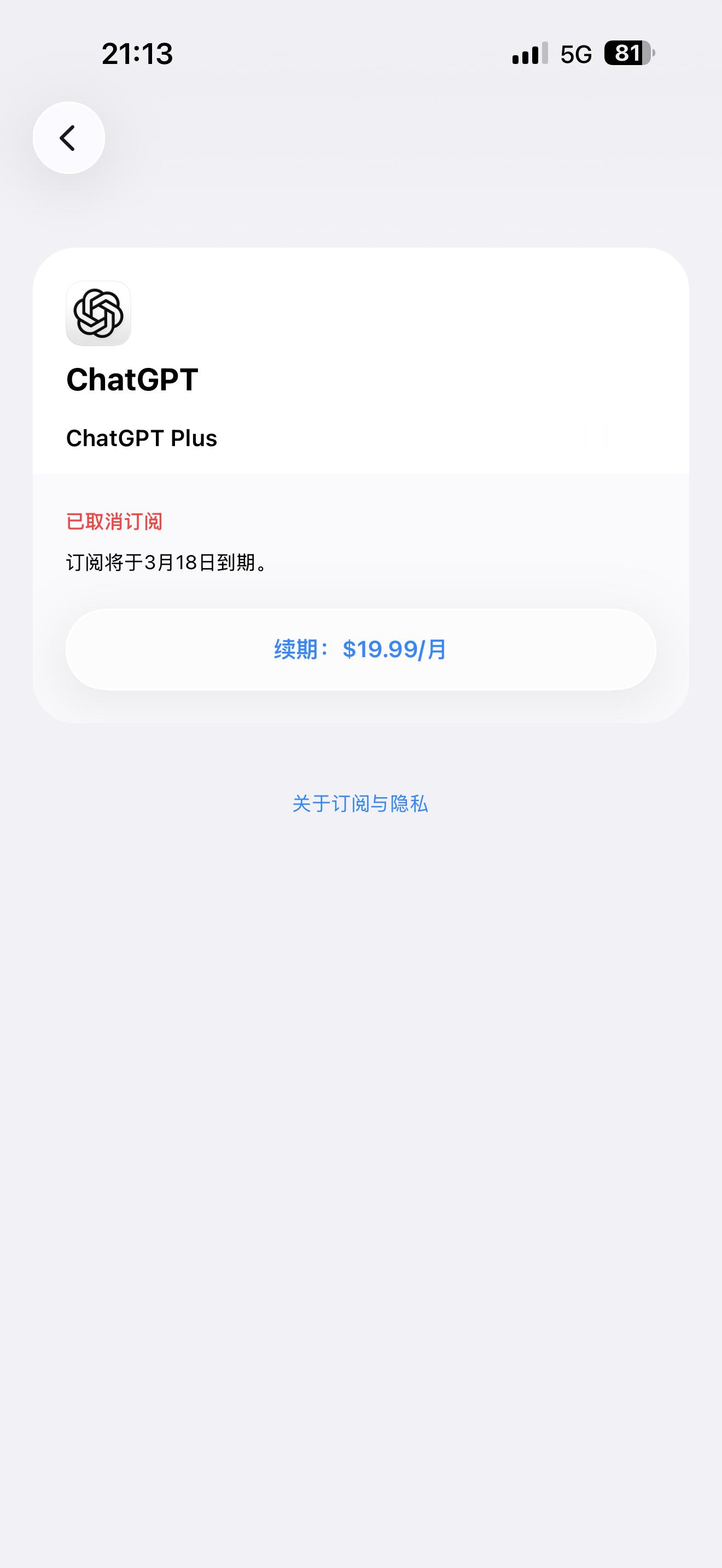The image size is (722, 1568).
Task: Renew subscription at $19.99 per month
Action: click(361, 650)
